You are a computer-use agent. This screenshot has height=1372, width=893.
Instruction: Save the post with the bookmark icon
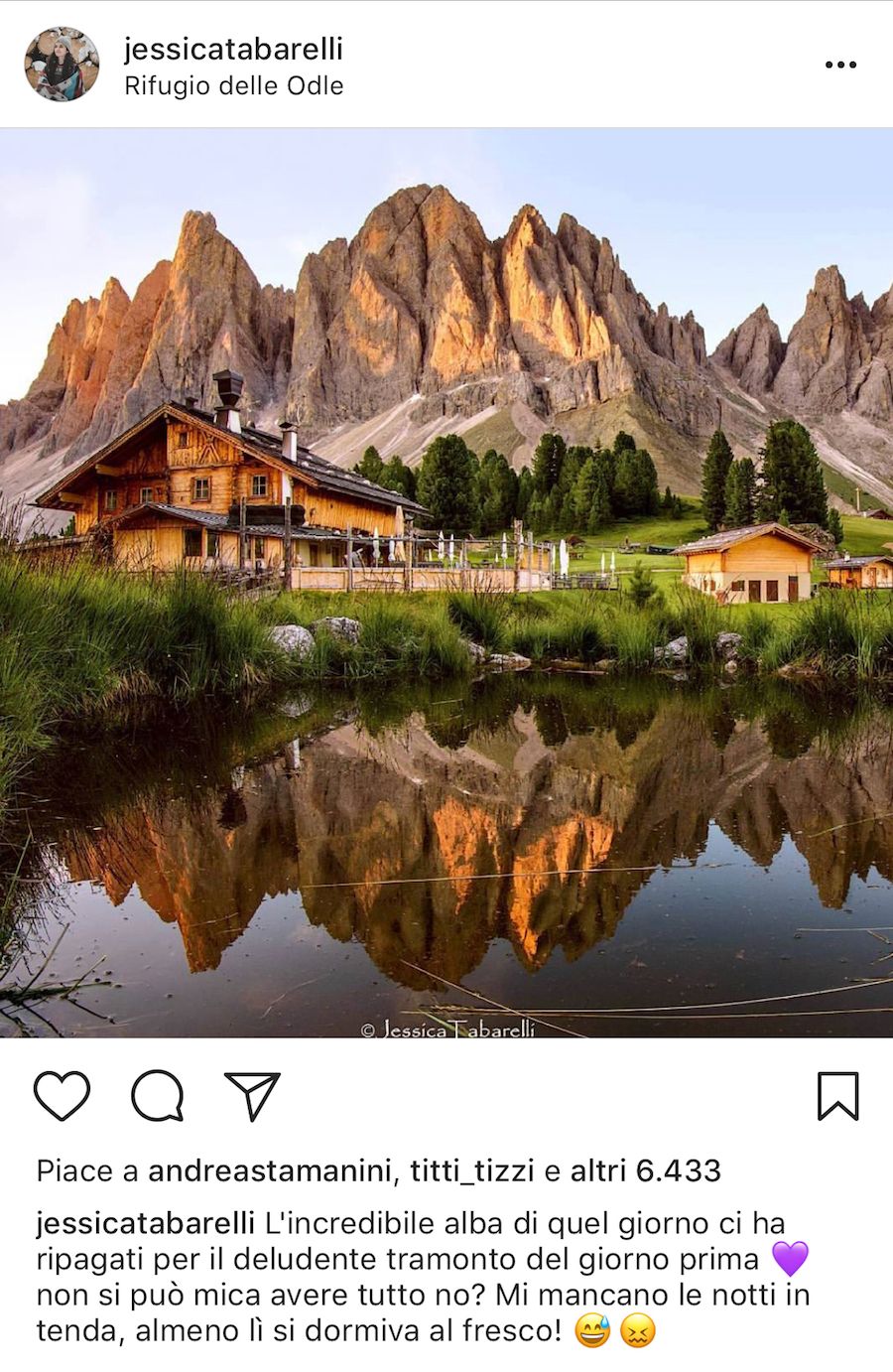tap(837, 1096)
